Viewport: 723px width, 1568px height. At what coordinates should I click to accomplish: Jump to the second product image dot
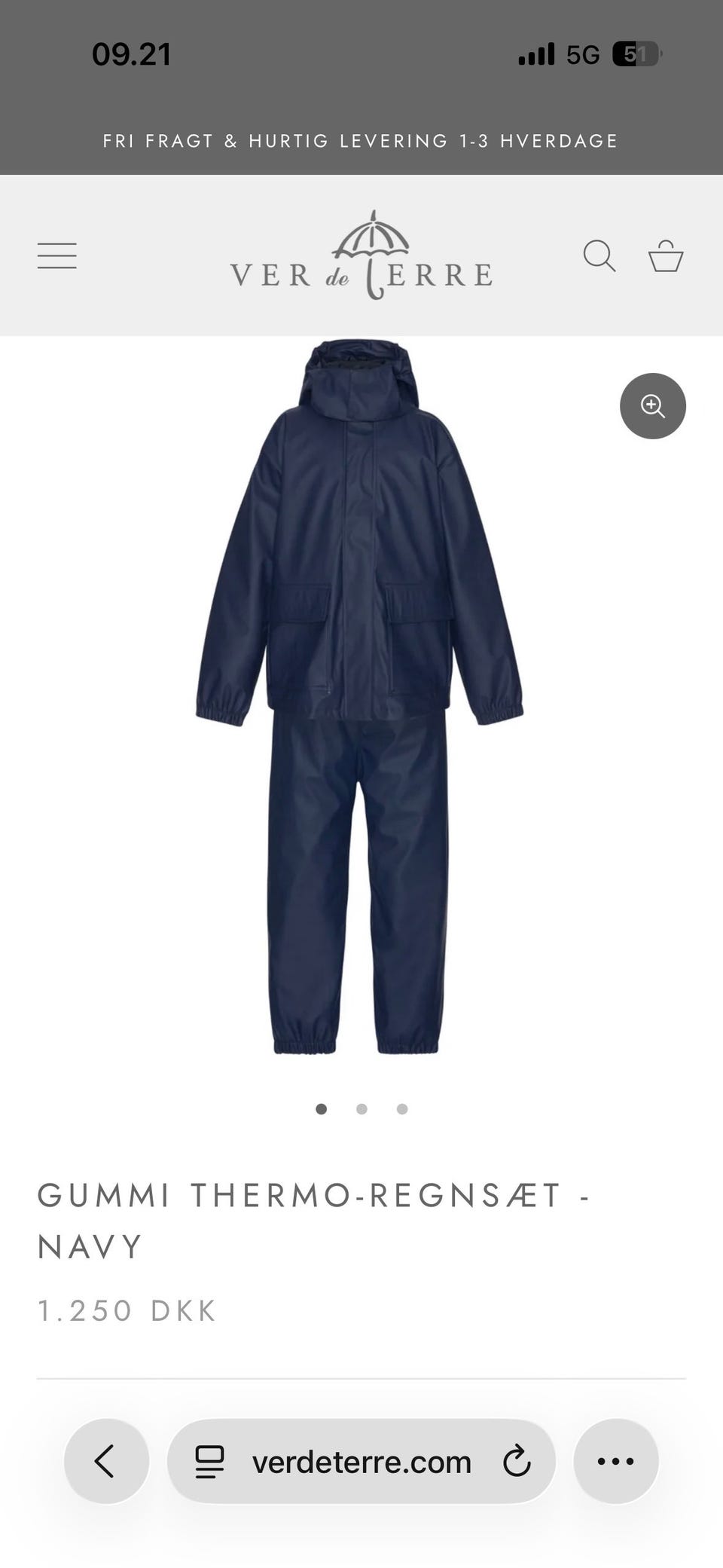tap(361, 1109)
